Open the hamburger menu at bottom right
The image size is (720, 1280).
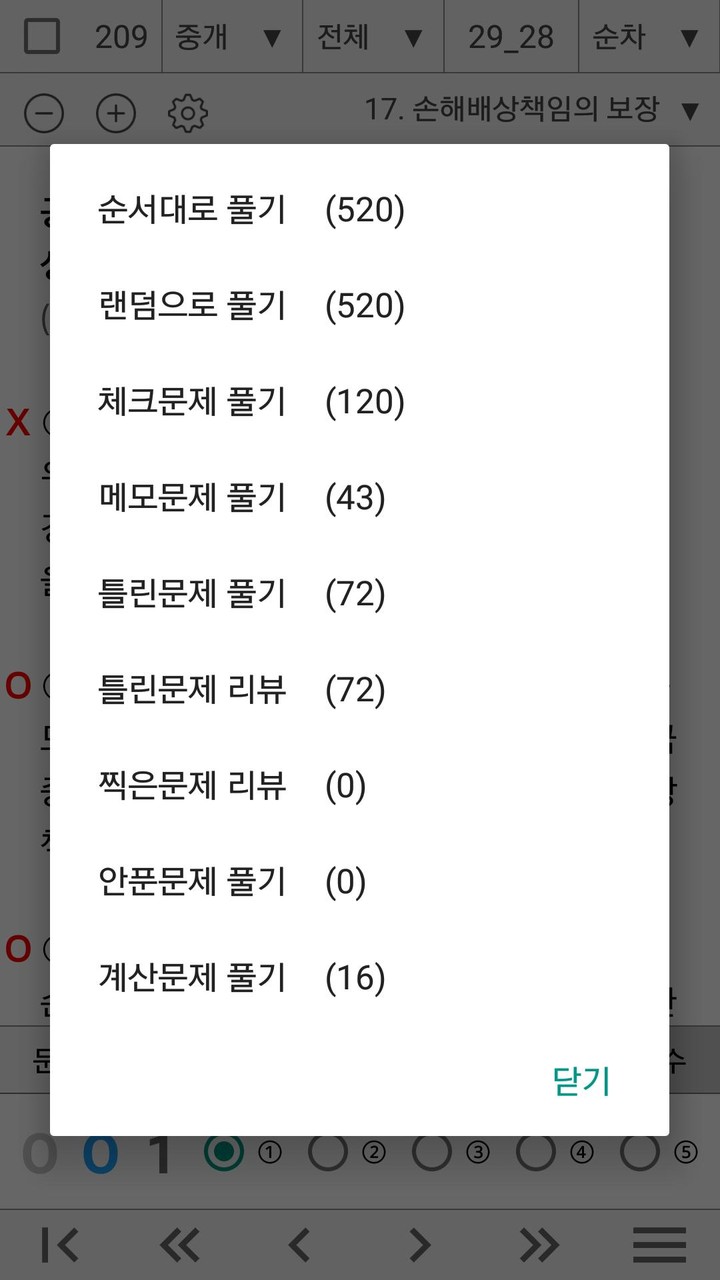pos(658,1243)
